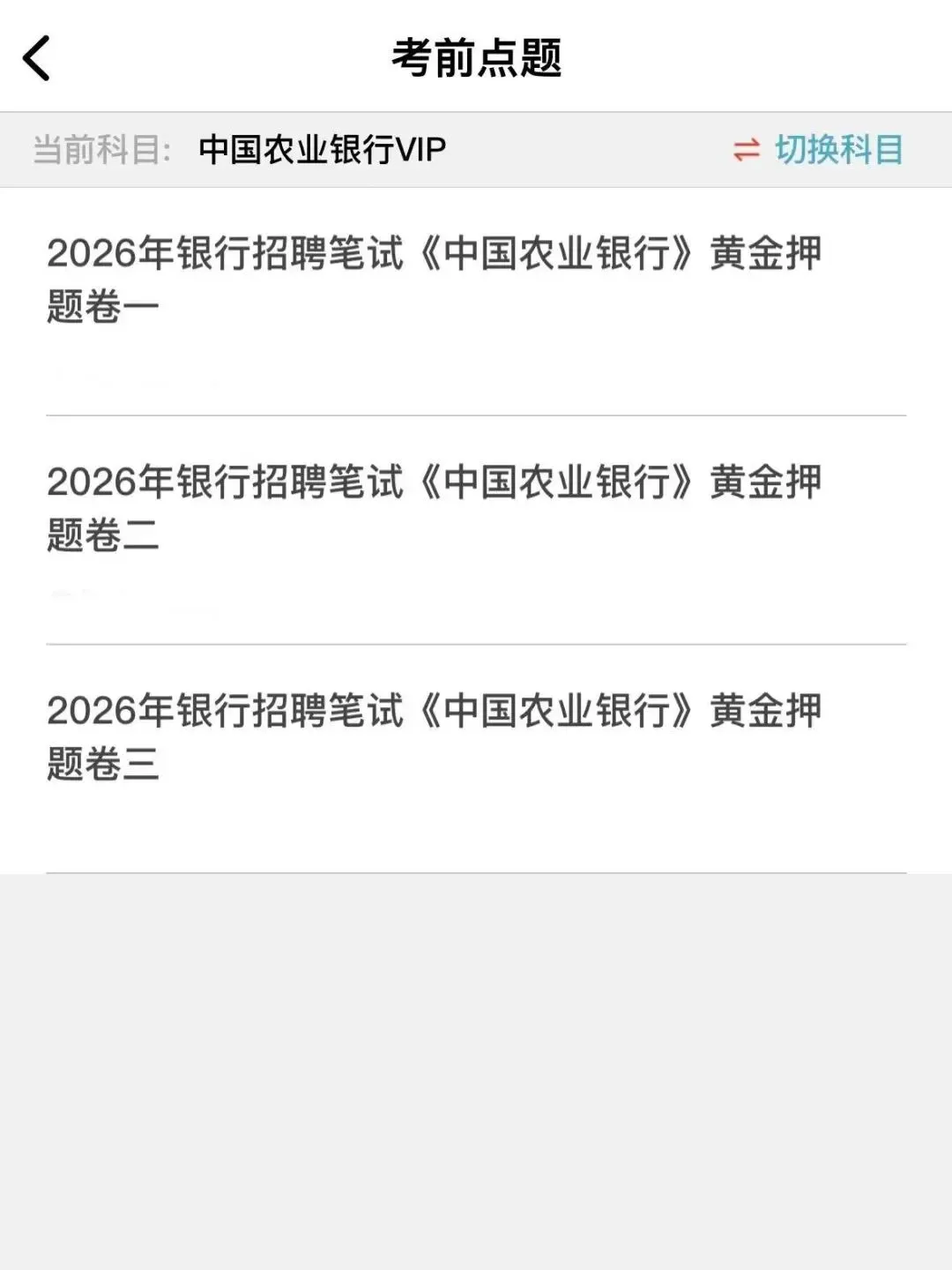952x1270 pixels.
Task: Tap 切换科目 to switch subject
Action: click(x=818, y=150)
